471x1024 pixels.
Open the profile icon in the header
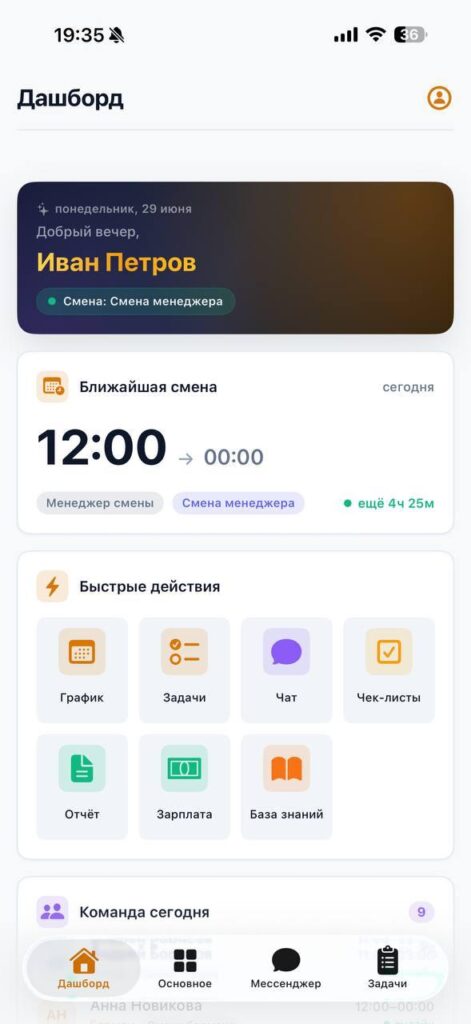(x=440, y=98)
